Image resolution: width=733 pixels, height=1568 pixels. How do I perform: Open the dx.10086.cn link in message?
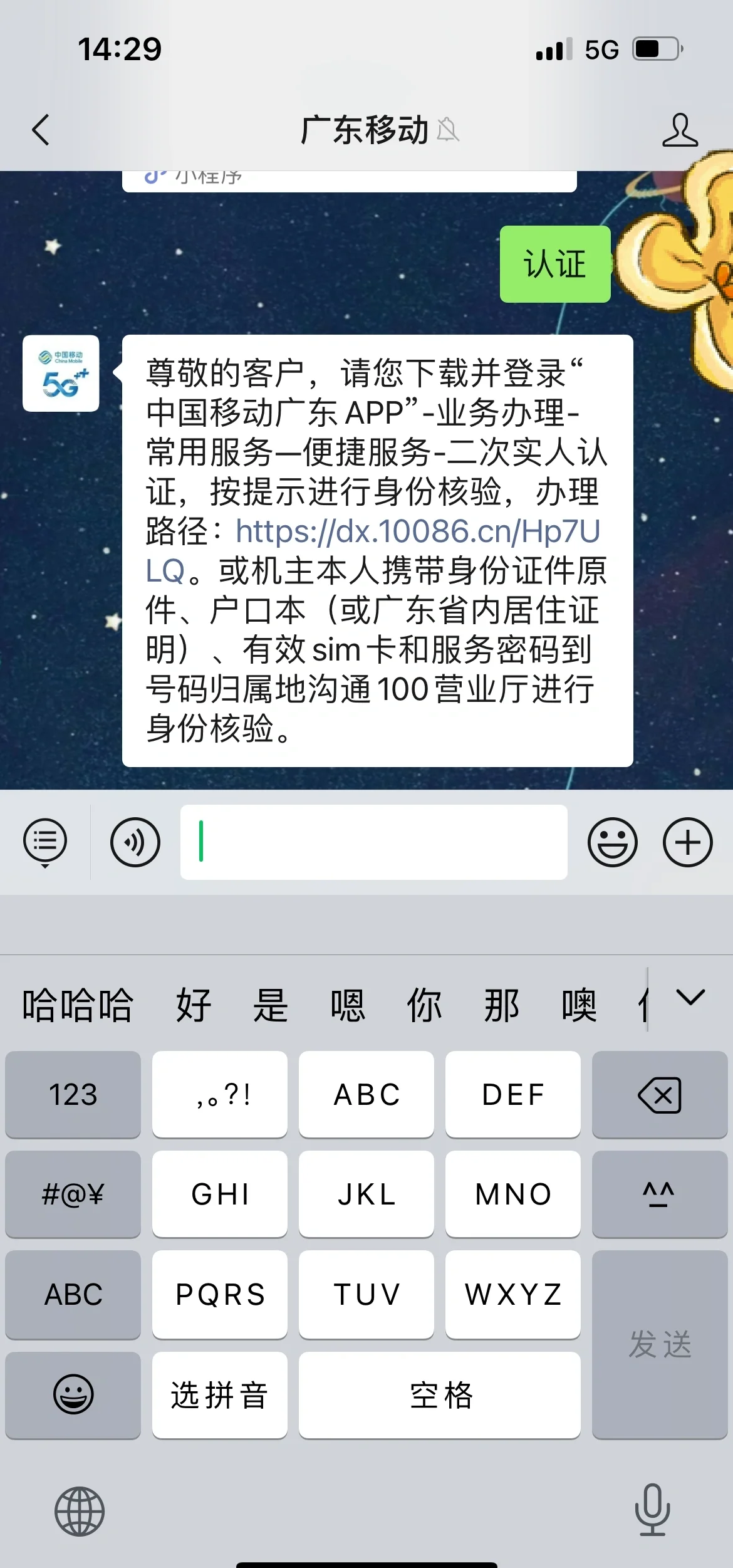point(417,531)
